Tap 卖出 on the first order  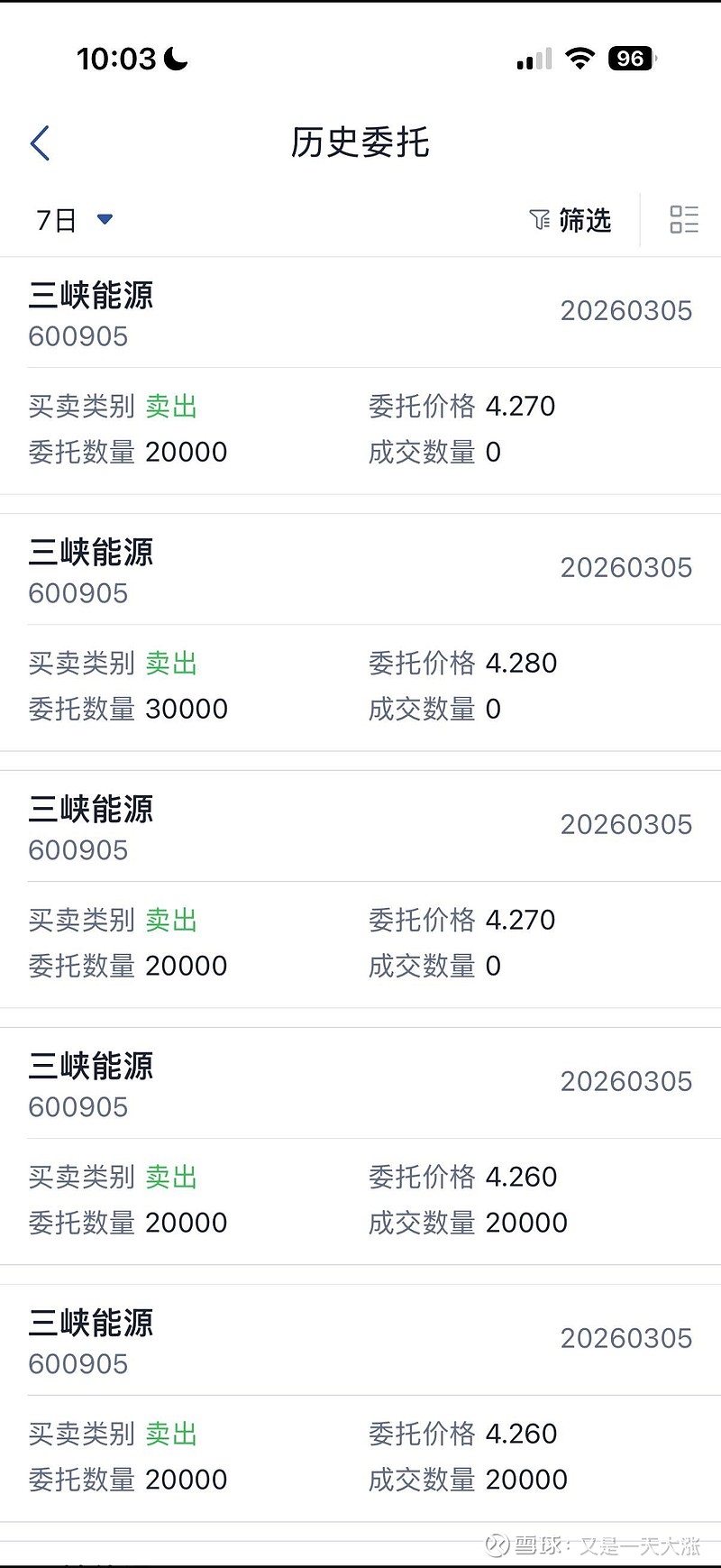point(171,407)
